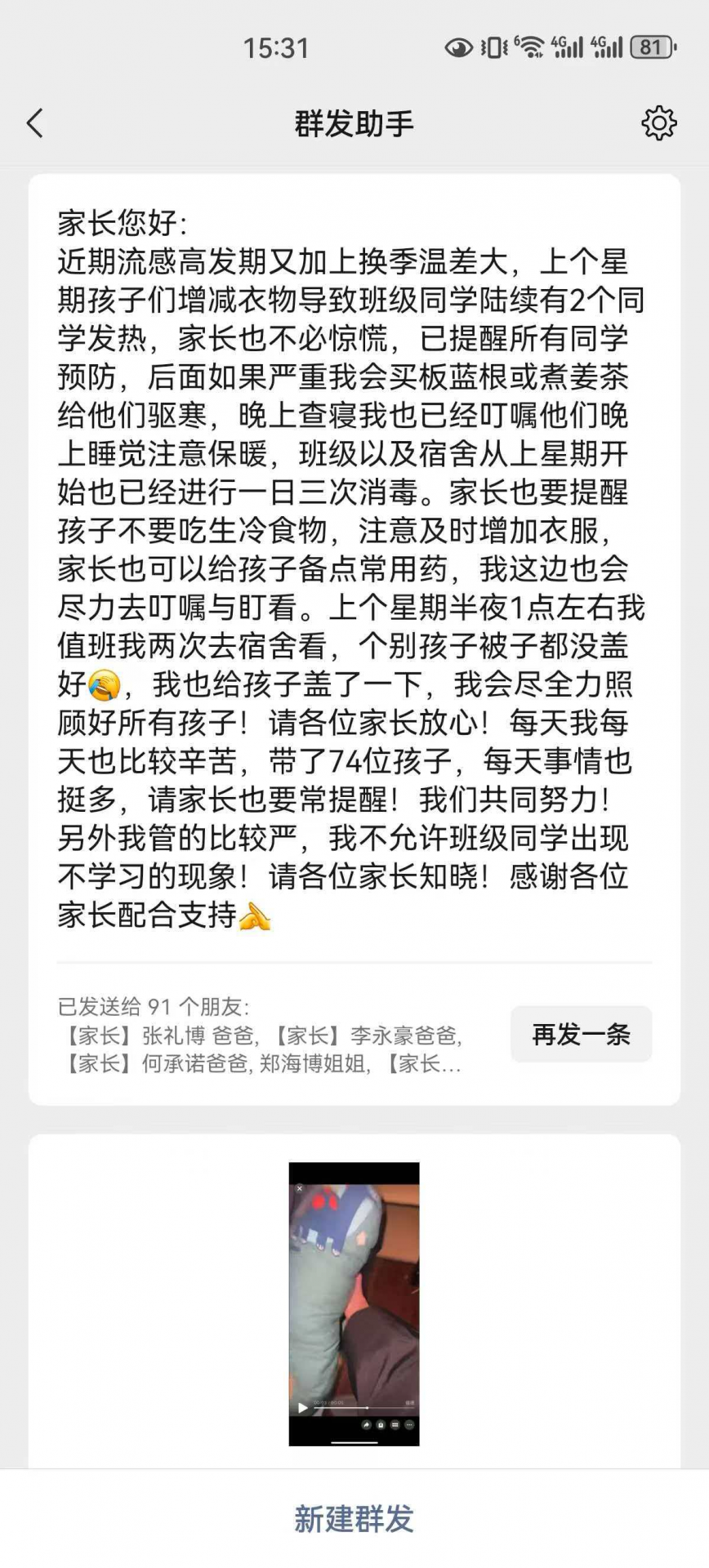Viewport: 709px width, 1568px height.
Task: Tap 再发一条 to resend message
Action: 581,1035
